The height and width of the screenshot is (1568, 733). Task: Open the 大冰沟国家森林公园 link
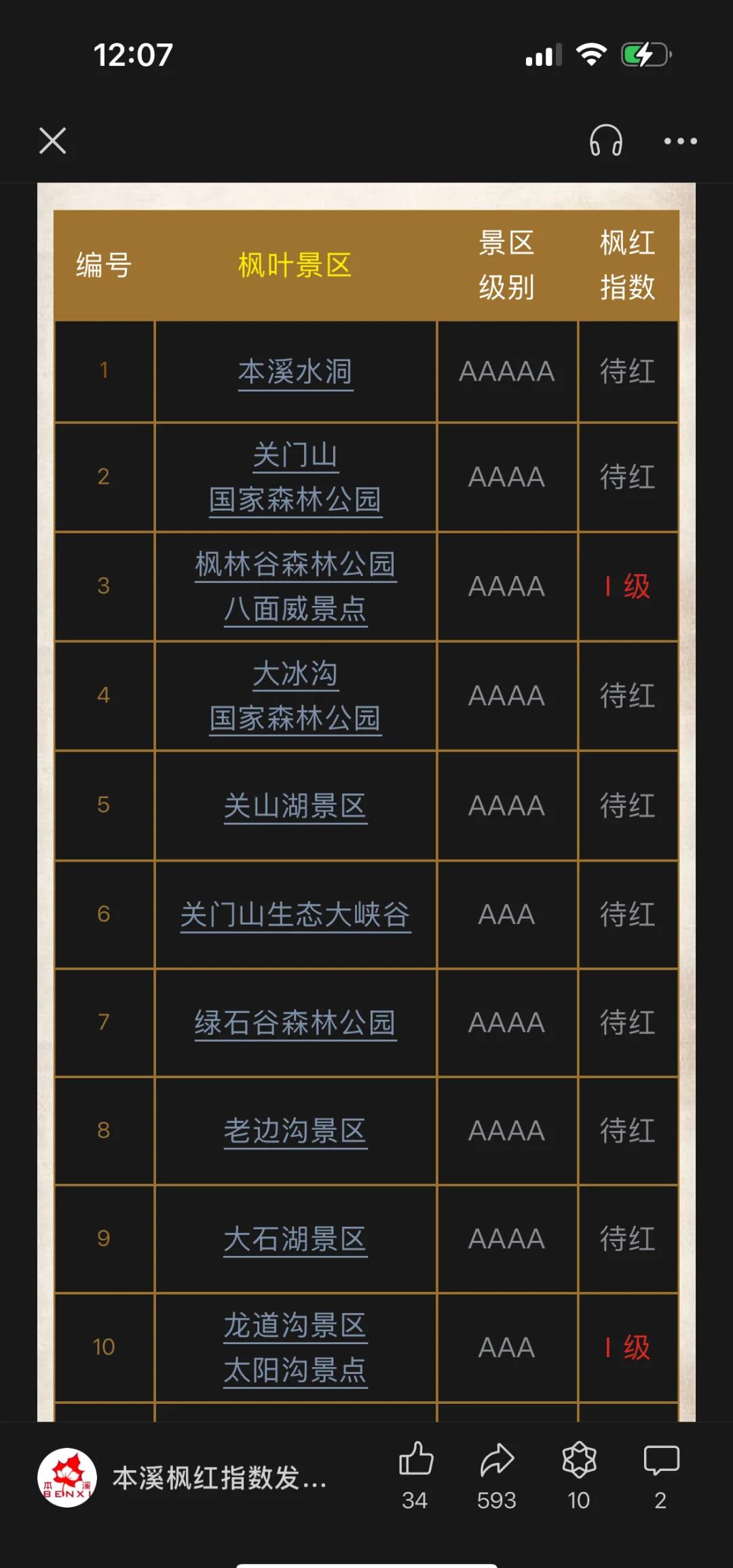295,696
